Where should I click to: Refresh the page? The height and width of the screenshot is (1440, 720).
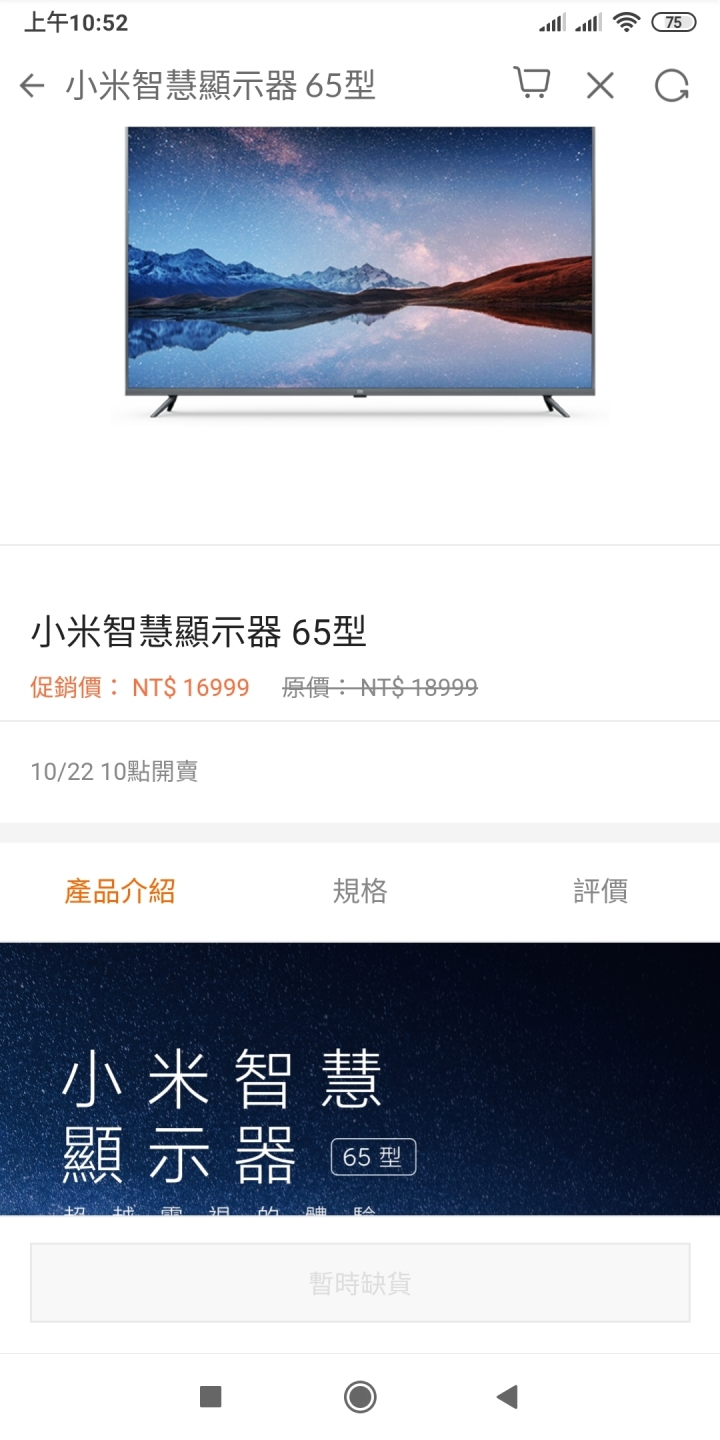click(672, 86)
